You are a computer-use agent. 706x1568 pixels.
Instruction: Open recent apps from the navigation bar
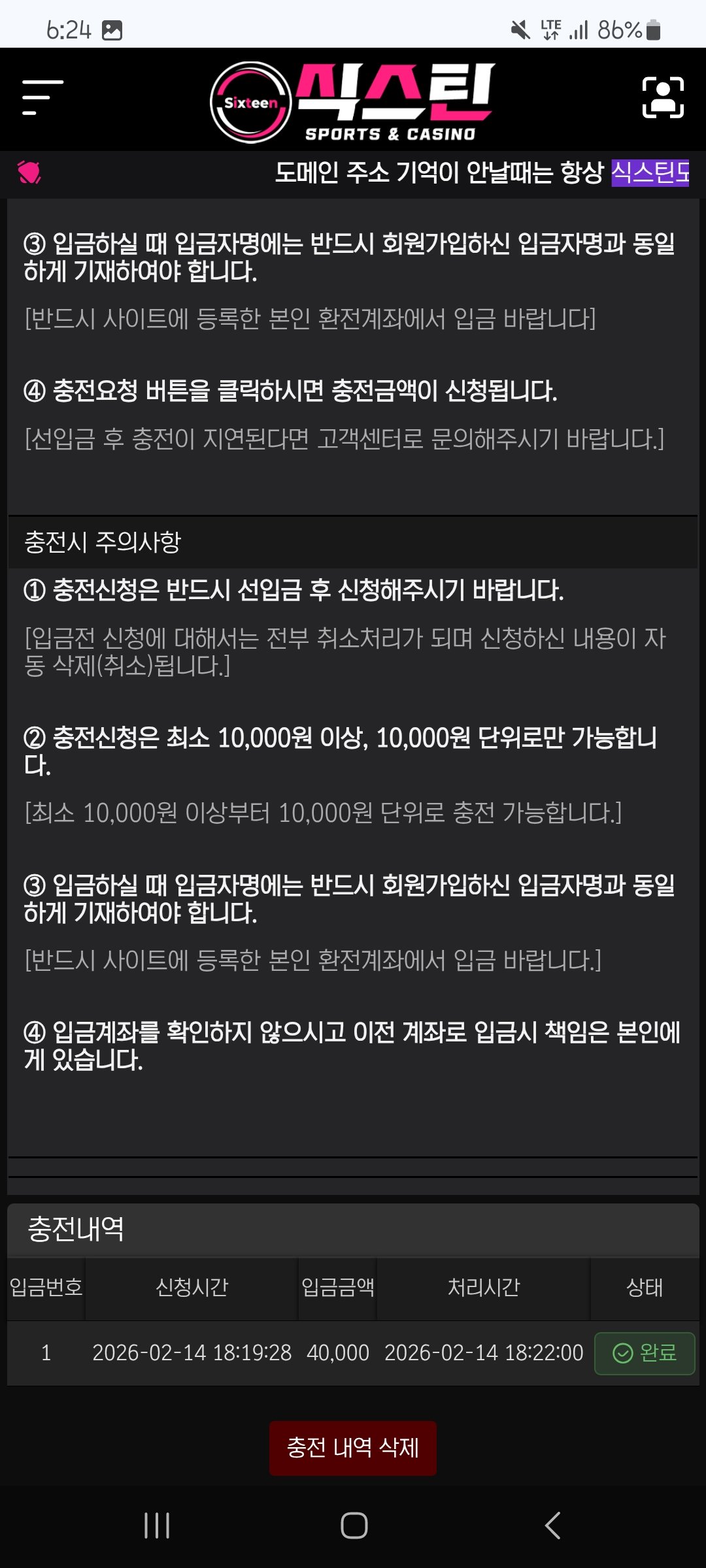click(157, 1526)
